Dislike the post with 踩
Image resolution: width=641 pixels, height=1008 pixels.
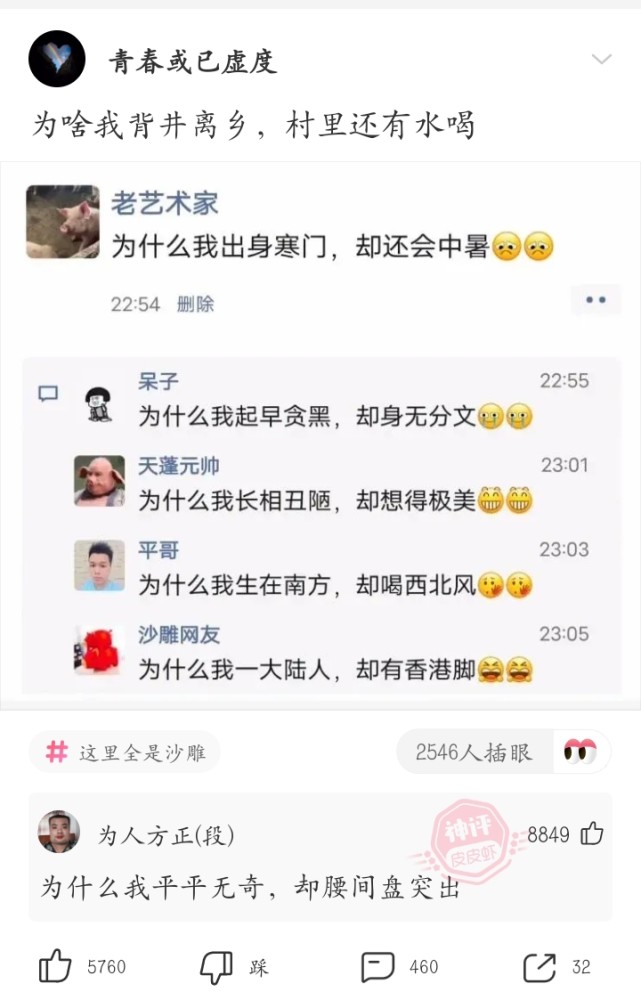click(217, 966)
